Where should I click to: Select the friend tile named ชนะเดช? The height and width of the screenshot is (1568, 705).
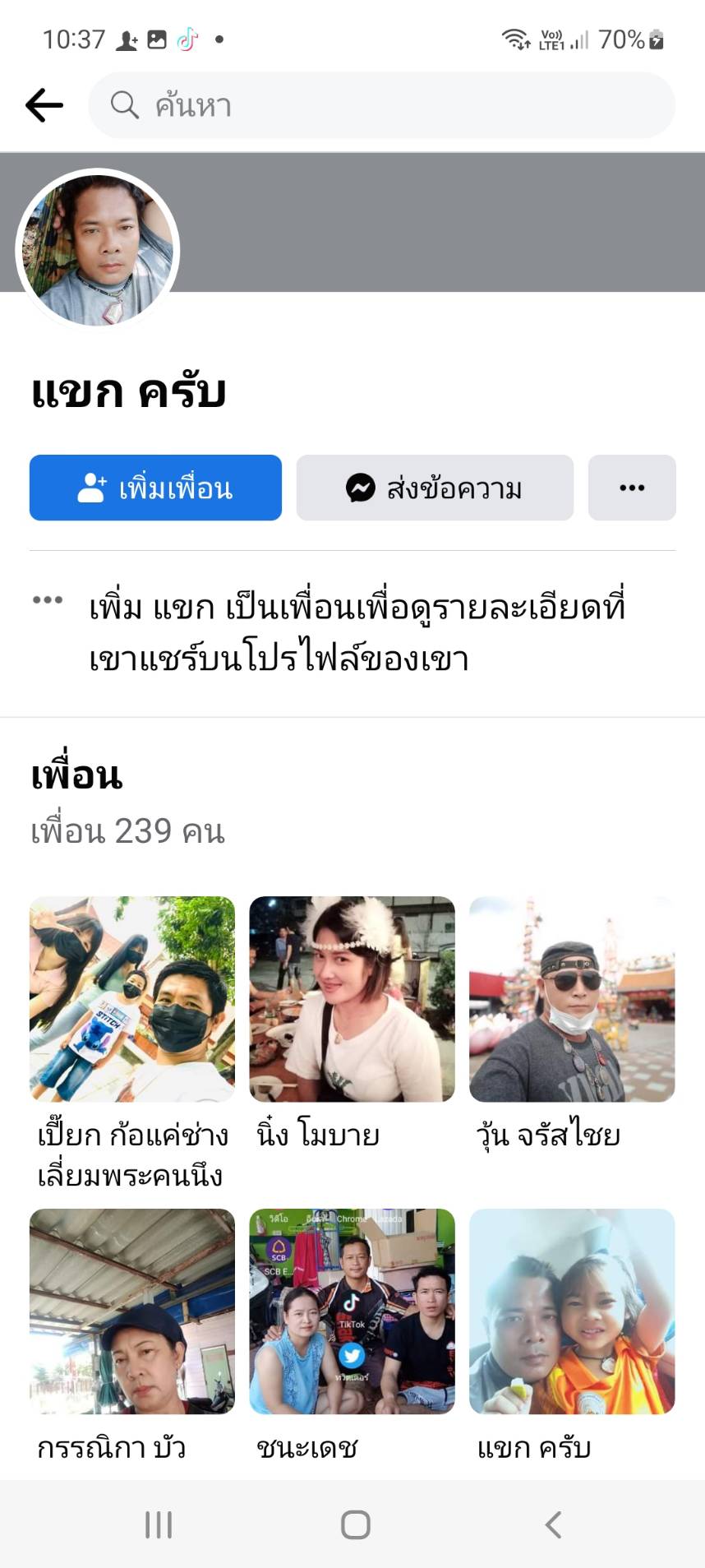(352, 1311)
